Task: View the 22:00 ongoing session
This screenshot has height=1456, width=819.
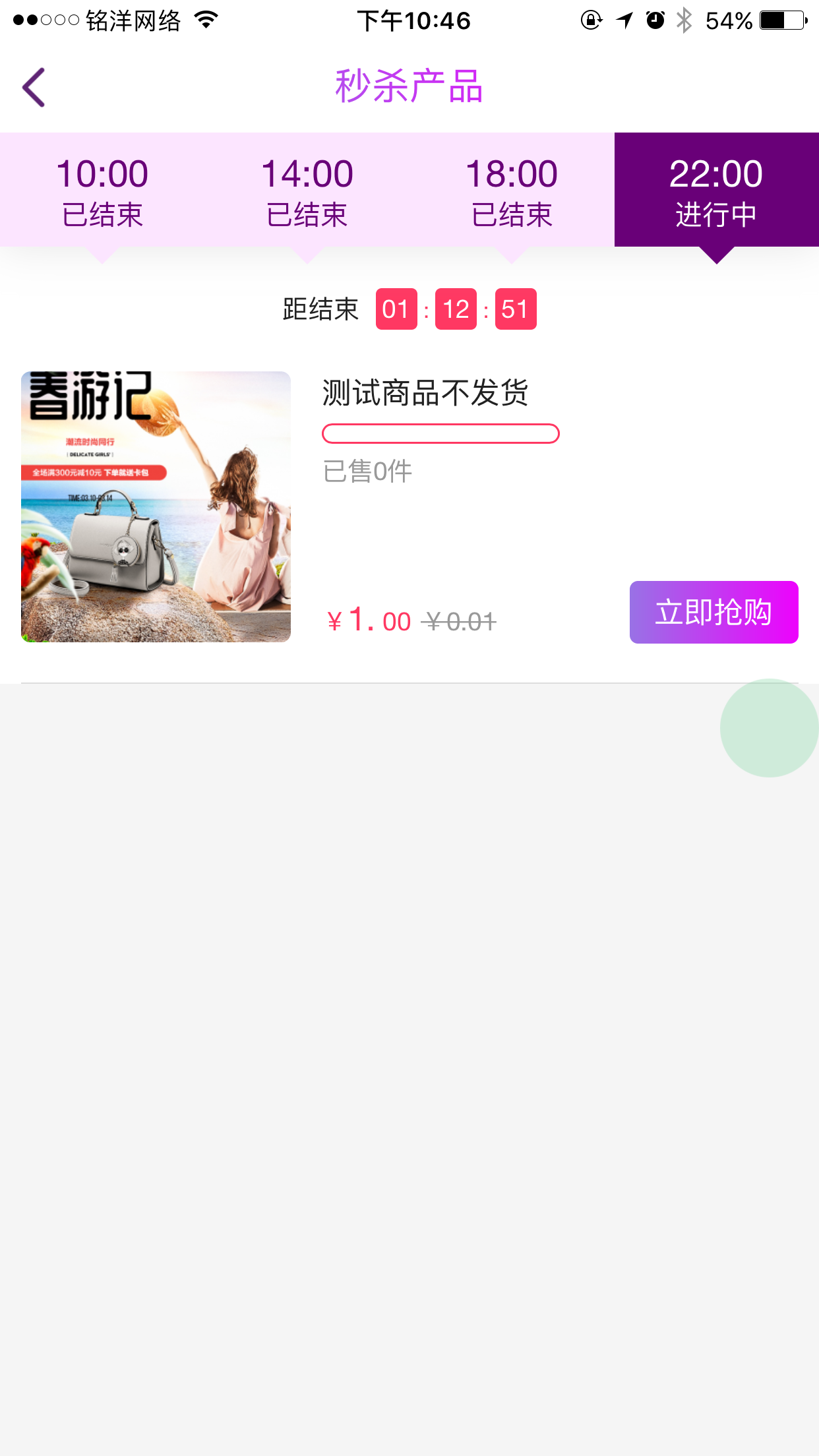Action: [x=716, y=191]
